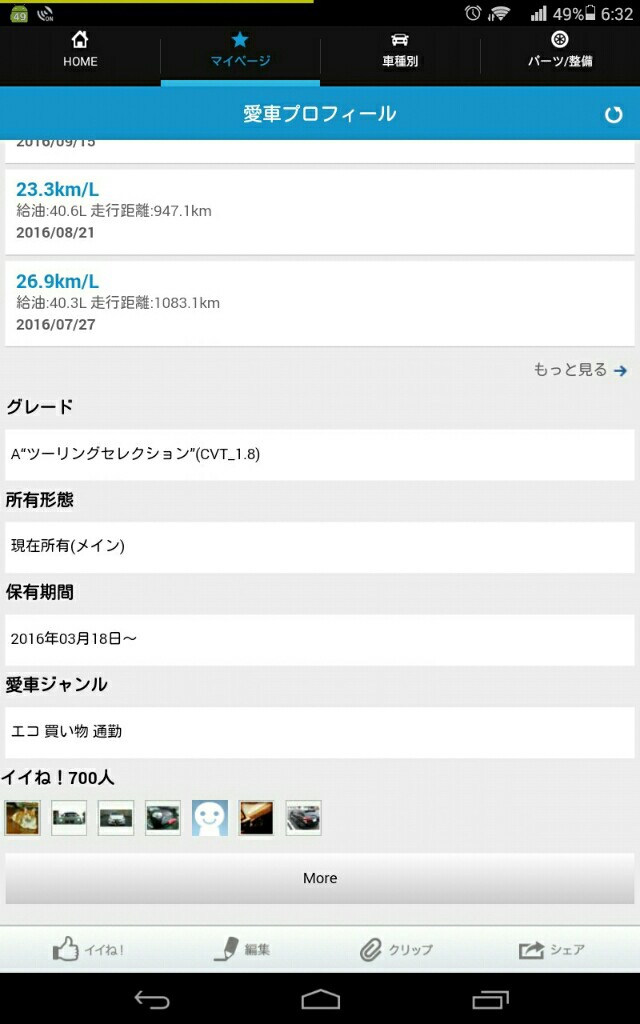The image size is (640, 1024).
Task: Clip this car with クリップ
Action: pyautogui.click(x=396, y=949)
